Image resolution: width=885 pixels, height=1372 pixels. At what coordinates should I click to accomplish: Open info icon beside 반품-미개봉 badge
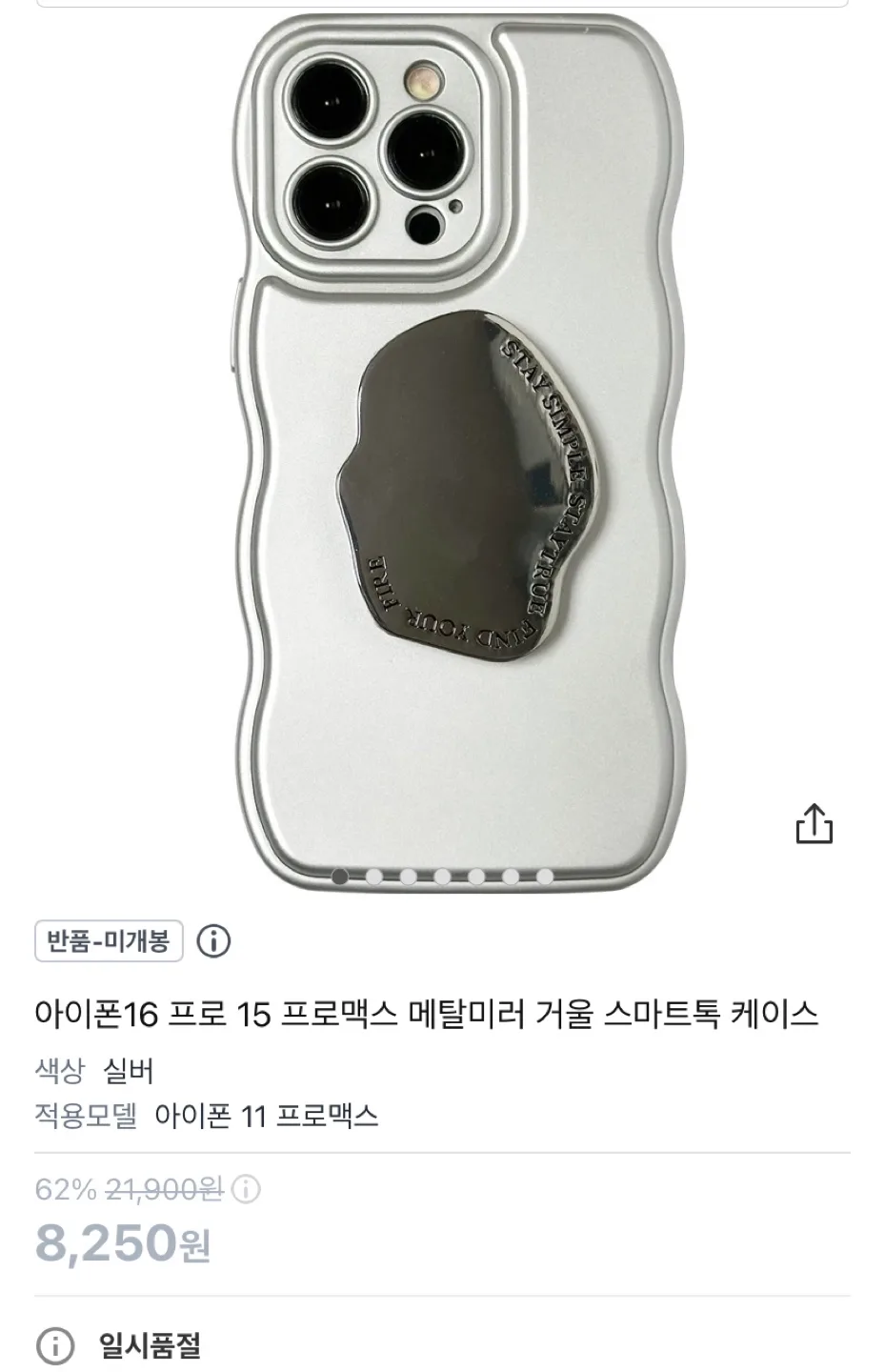coord(213,942)
